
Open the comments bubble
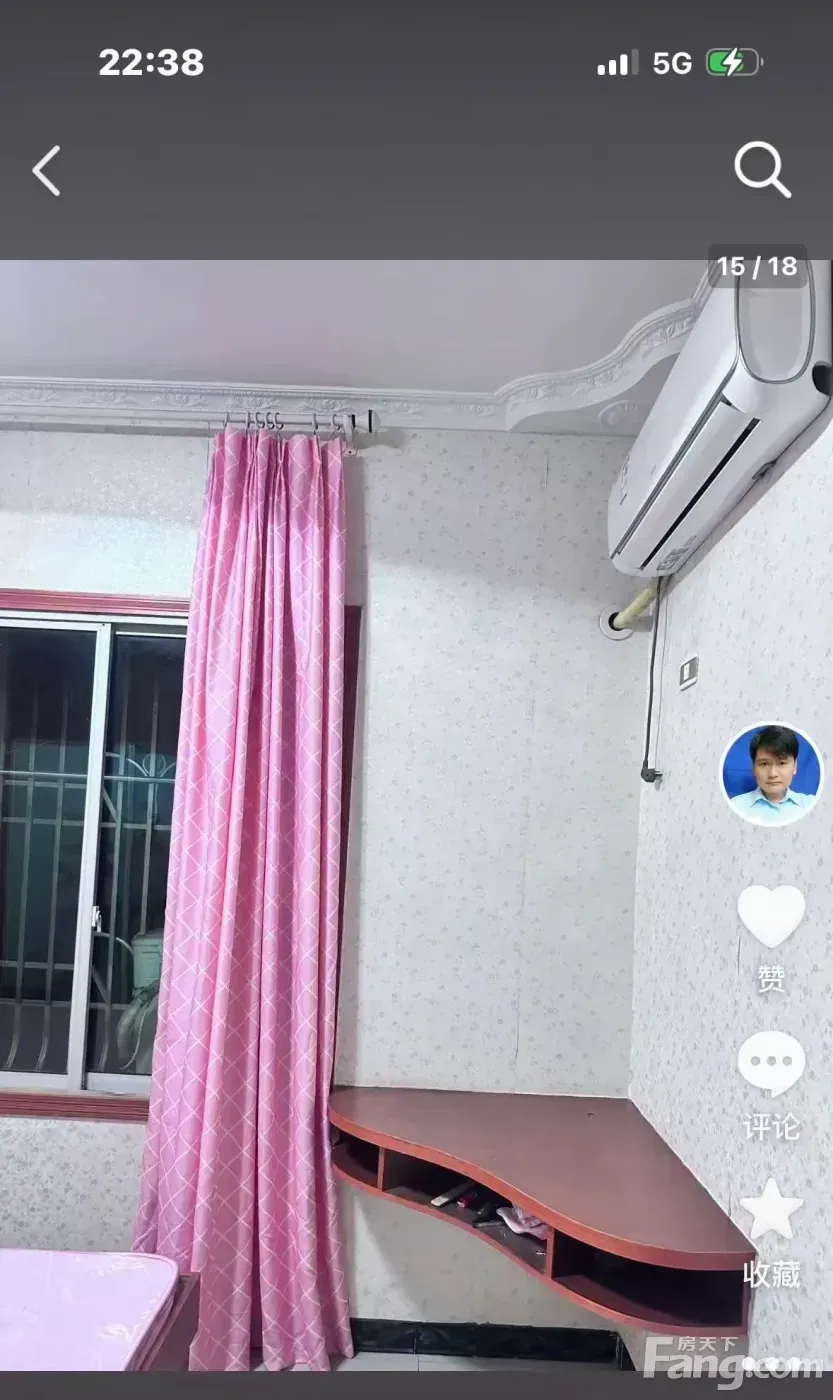[771, 1064]
